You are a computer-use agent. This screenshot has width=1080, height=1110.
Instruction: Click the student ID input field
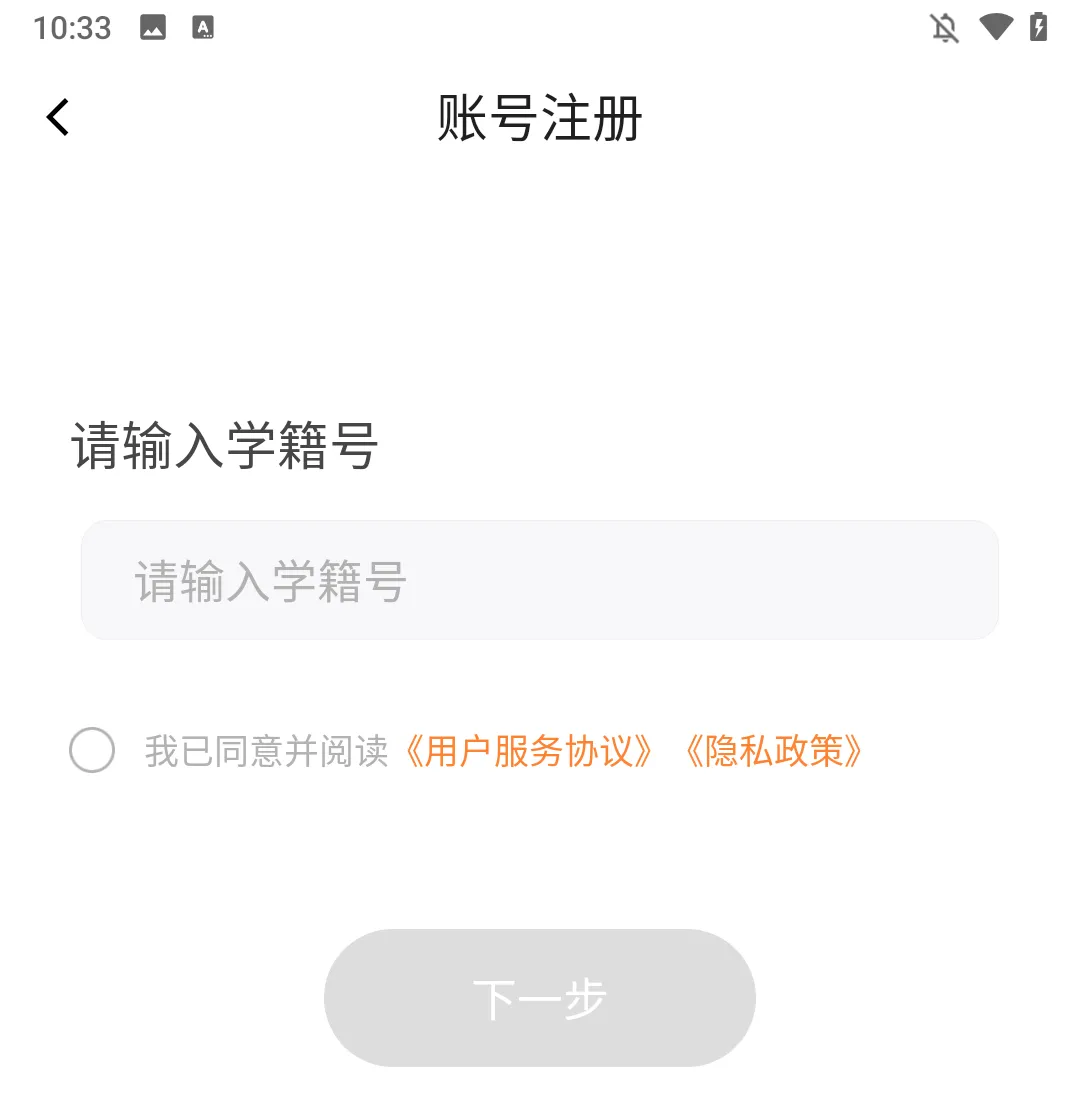point(540,579)
